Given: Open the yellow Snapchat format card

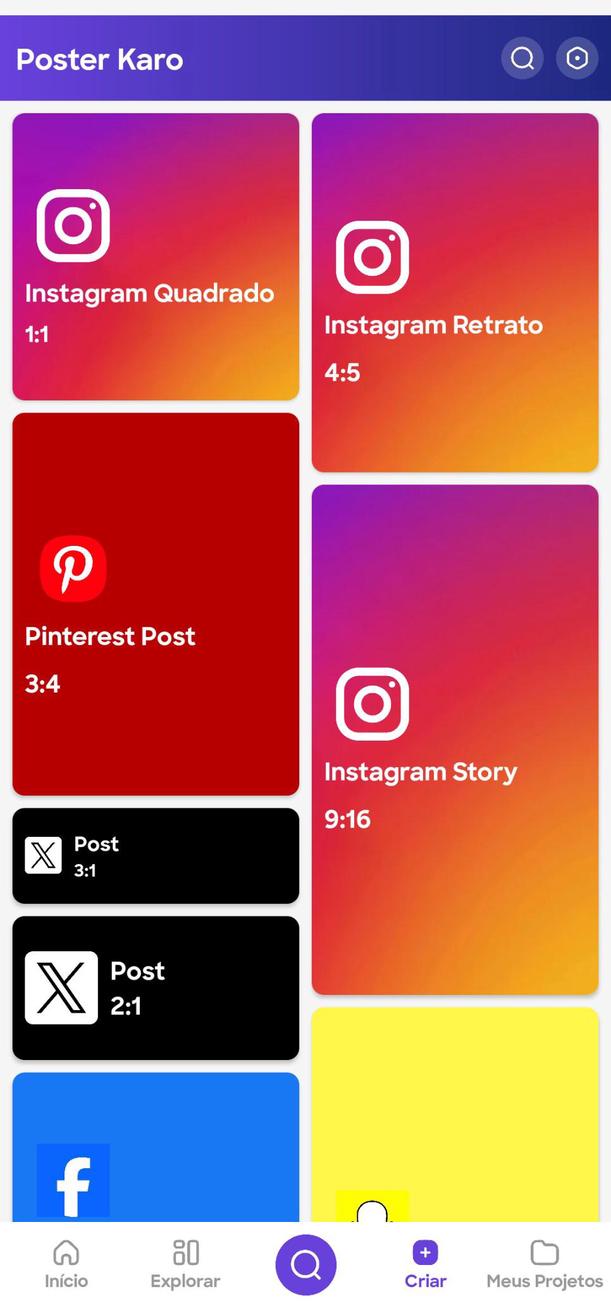Looking at the screenshot, I should (x=455, y=1115).
